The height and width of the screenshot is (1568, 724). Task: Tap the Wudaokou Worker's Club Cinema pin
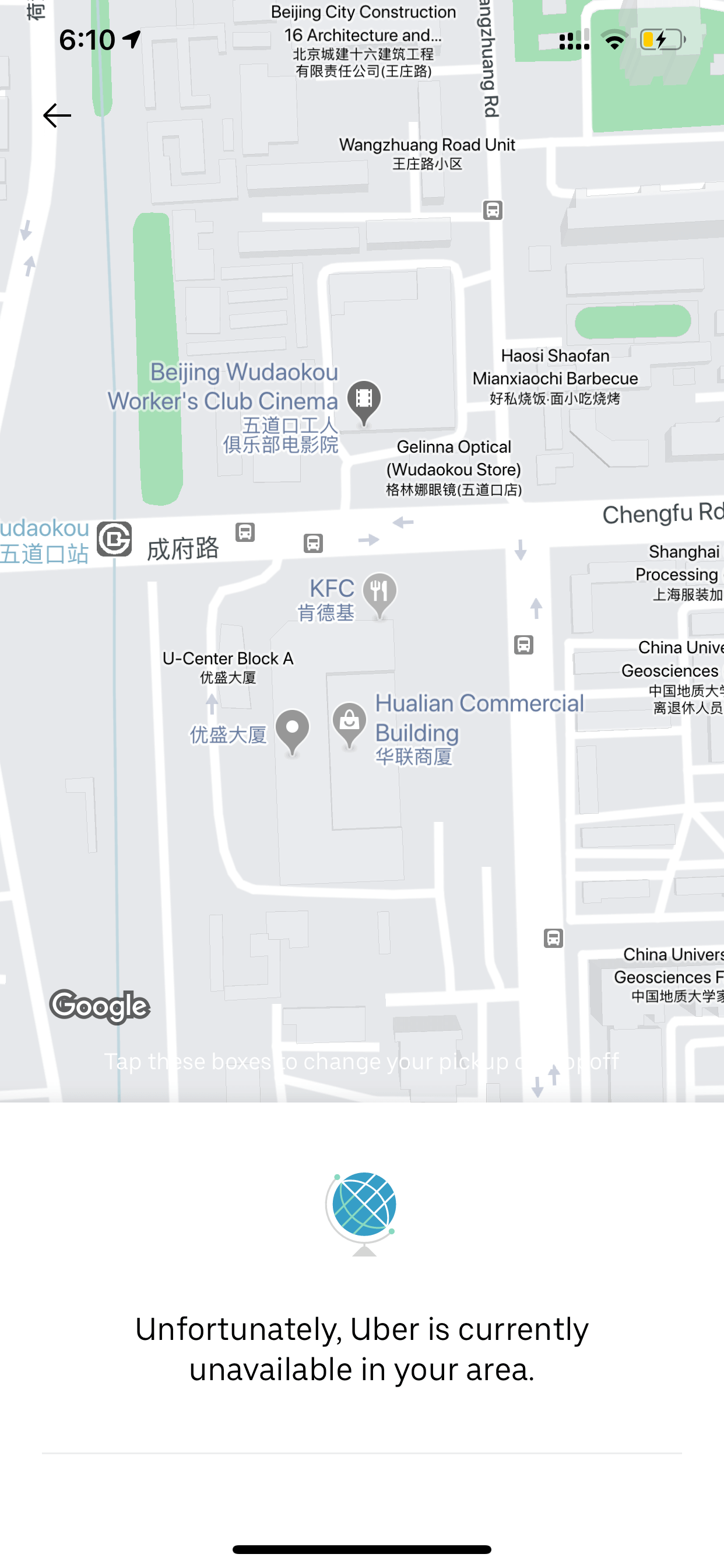pyautogui.click(x=364, y=403)
